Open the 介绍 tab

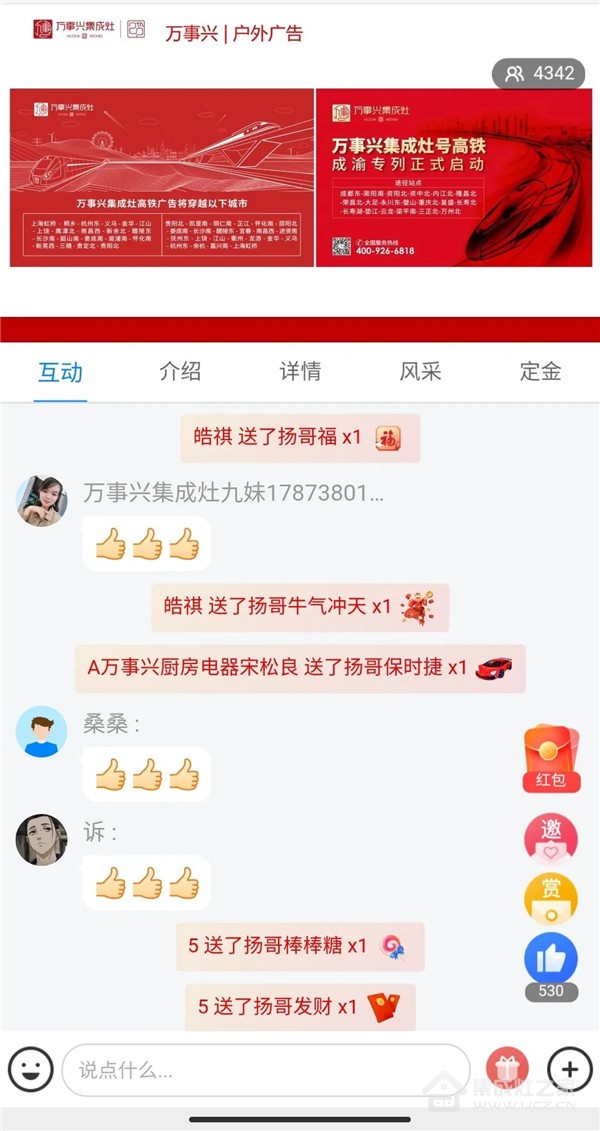[180, 372]
